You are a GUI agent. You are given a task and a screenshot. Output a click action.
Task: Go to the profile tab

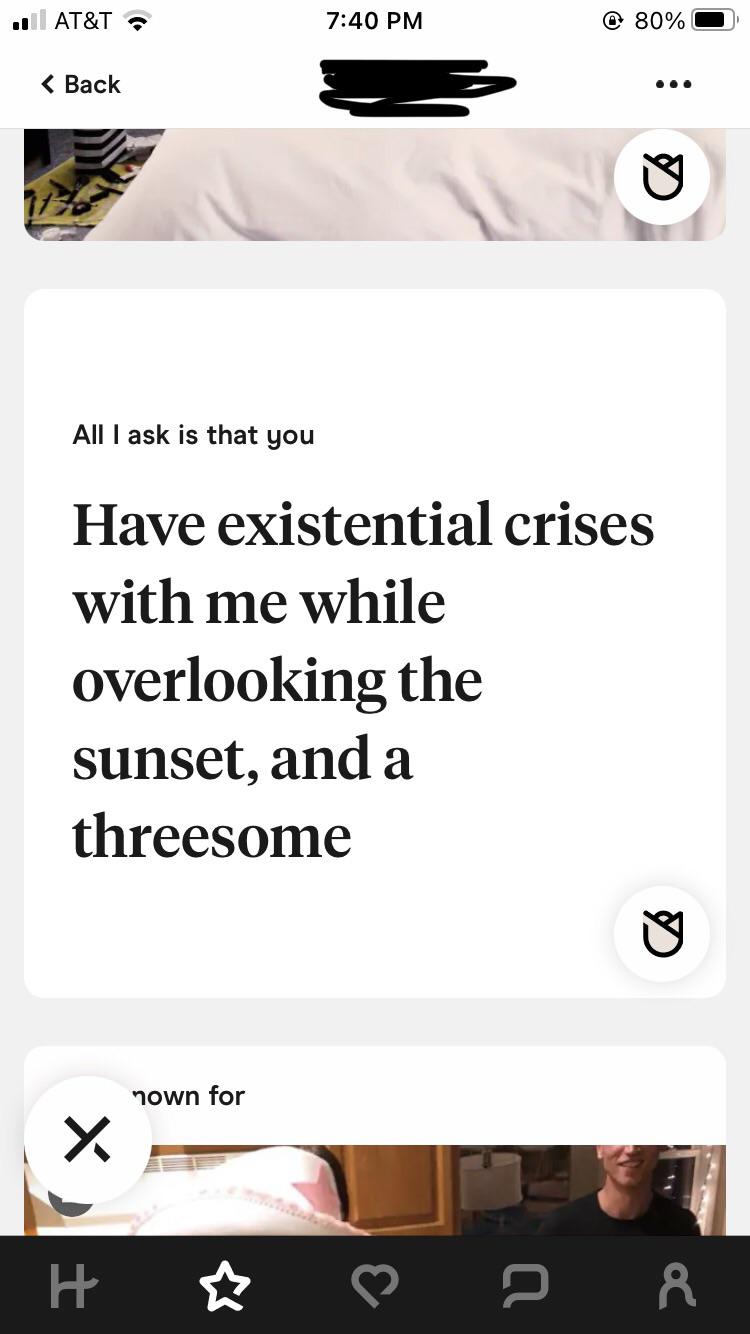pos(676,1286)
